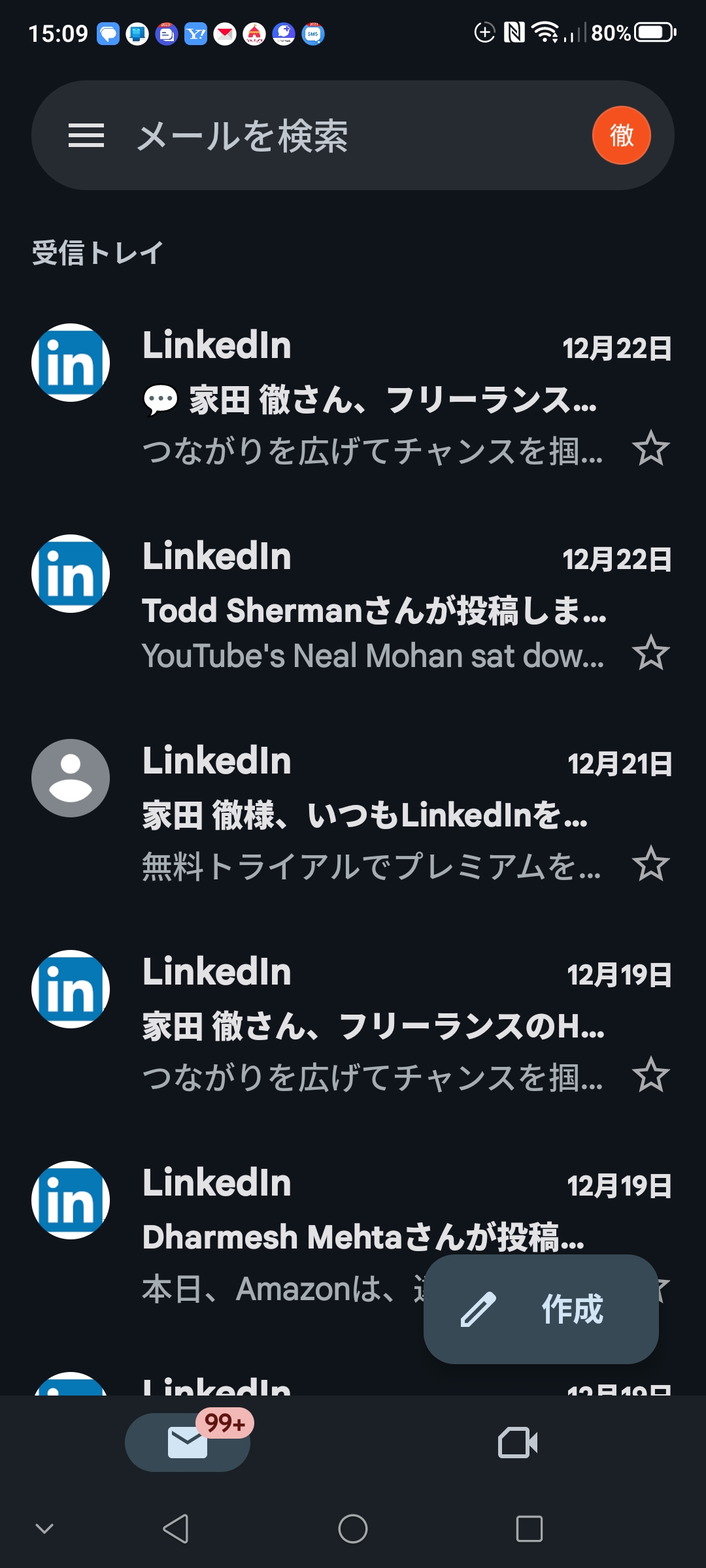Go to the home screen via the home button
706x1568 pixels.
pos(353,1529)
